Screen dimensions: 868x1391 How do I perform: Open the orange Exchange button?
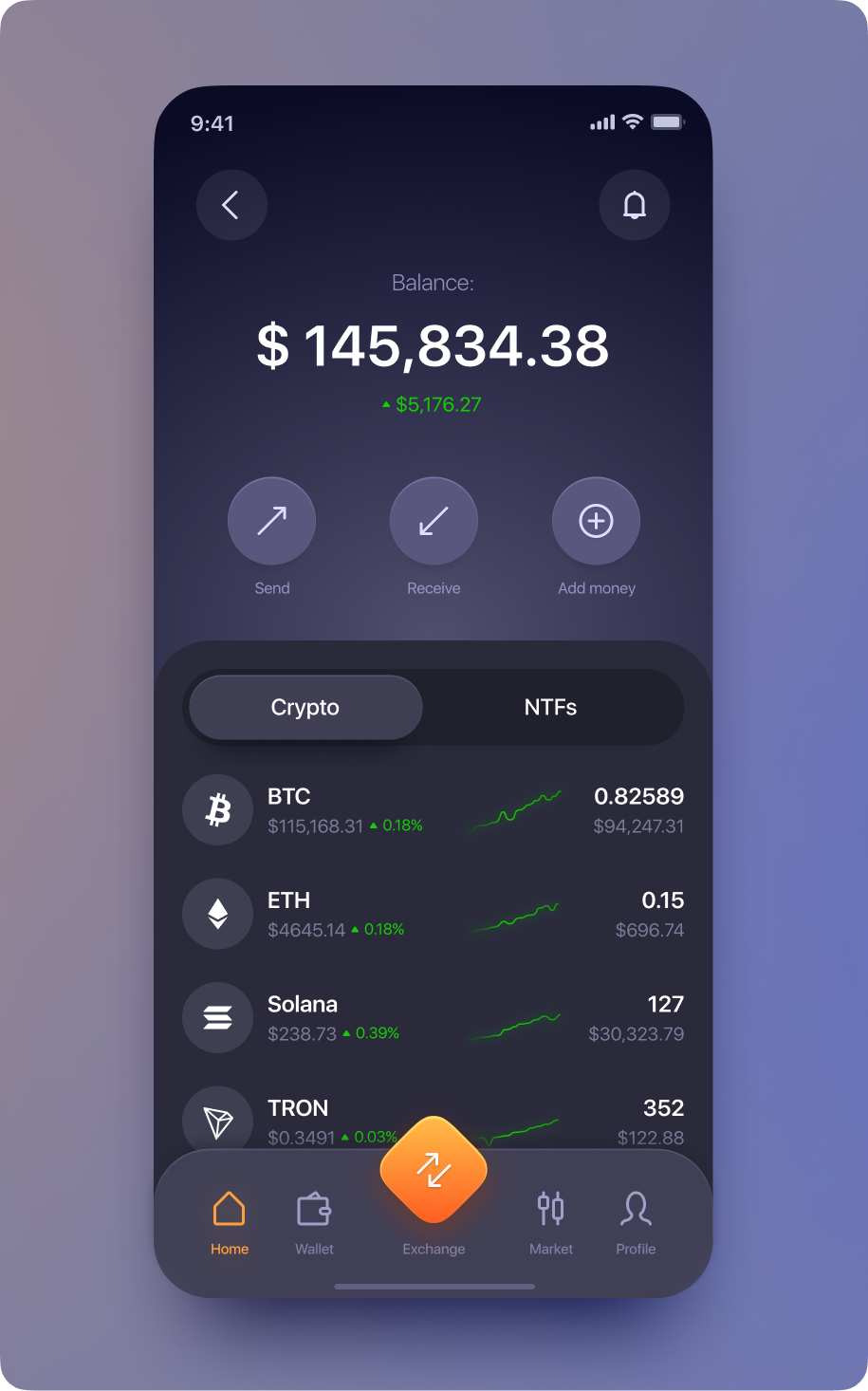(434, 1171)
